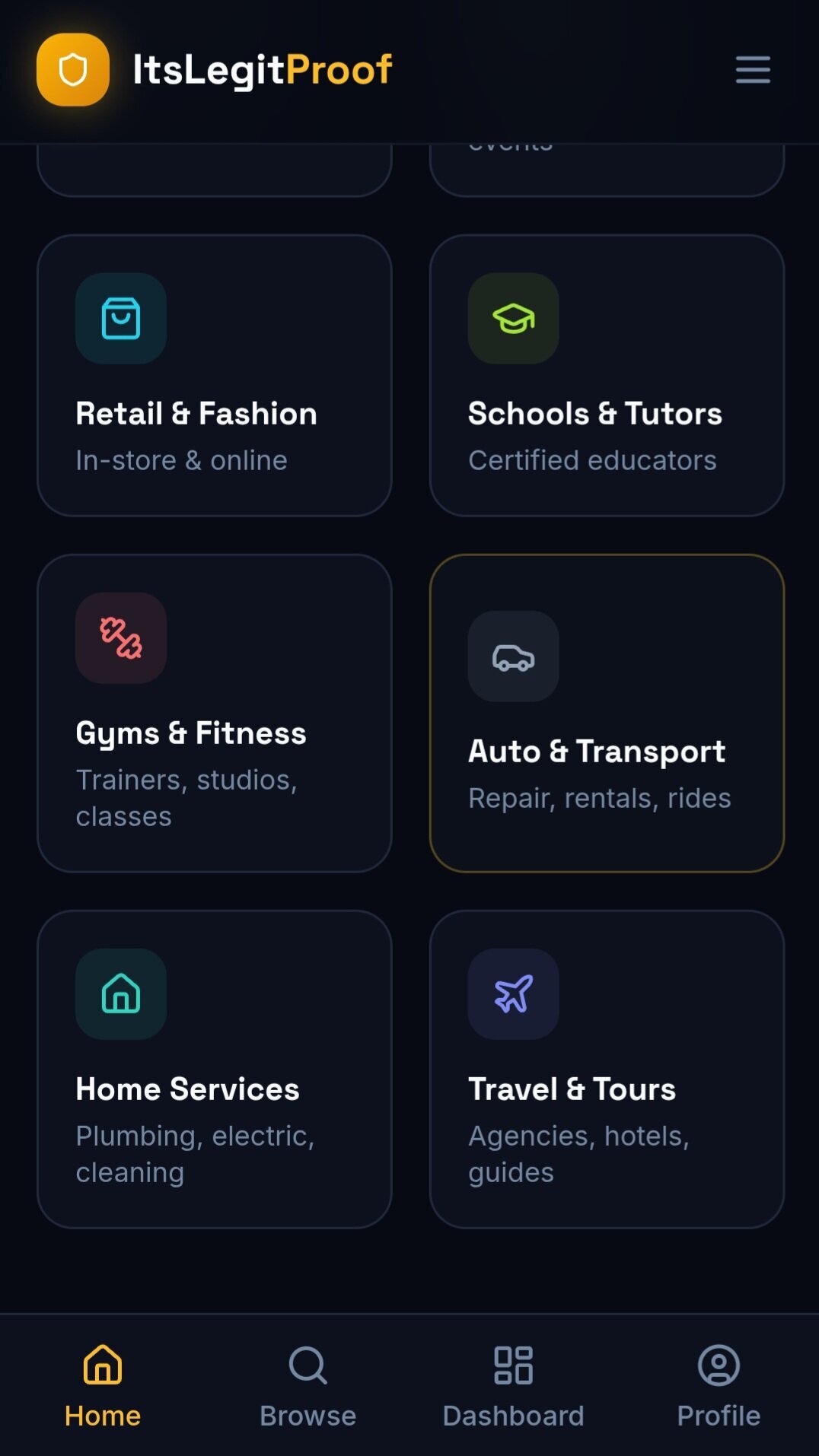Open the Retail & Fashion category
Screen dimensions: 819x1456
pyautogui.click(x=215, y=375)
